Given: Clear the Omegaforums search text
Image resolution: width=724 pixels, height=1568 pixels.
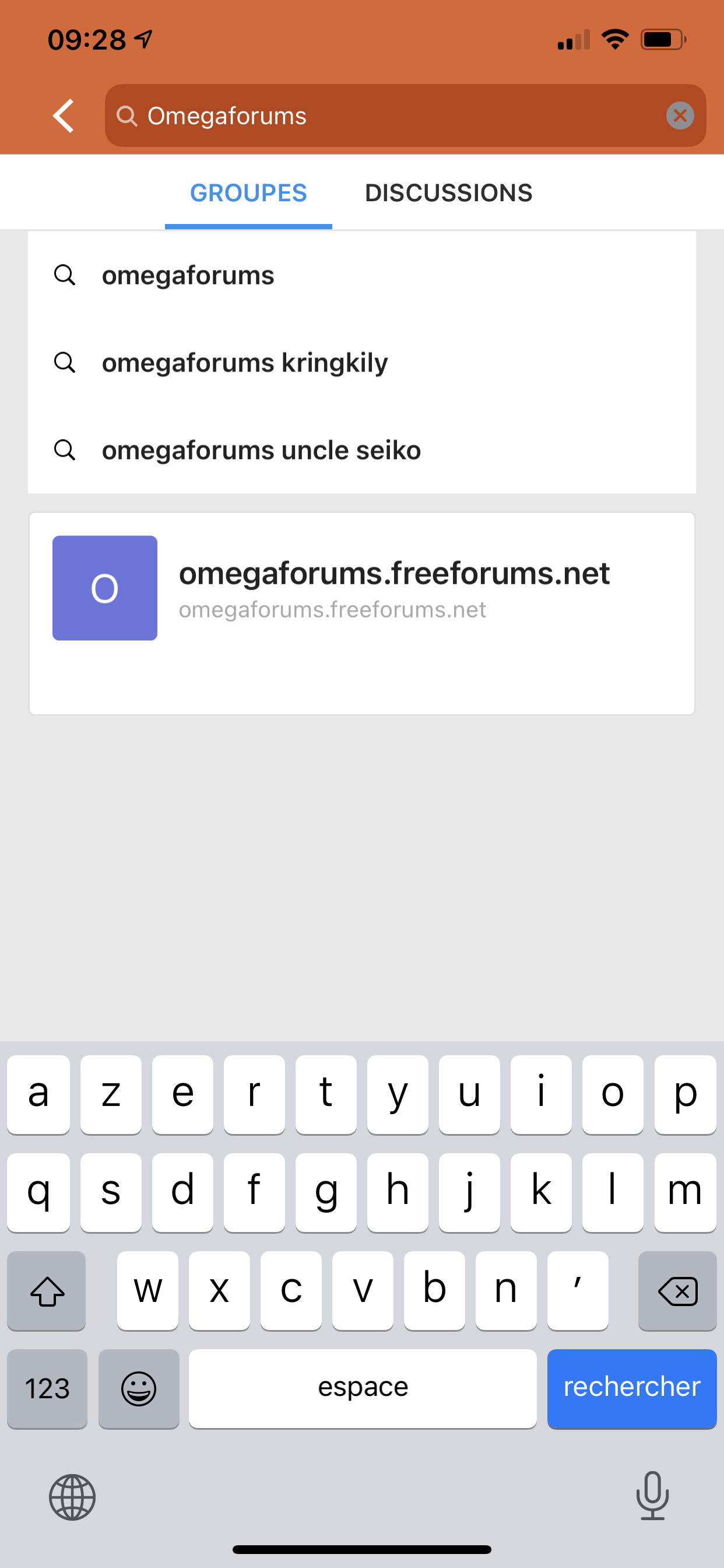Looking at the screenshot, I should (680, 116).
